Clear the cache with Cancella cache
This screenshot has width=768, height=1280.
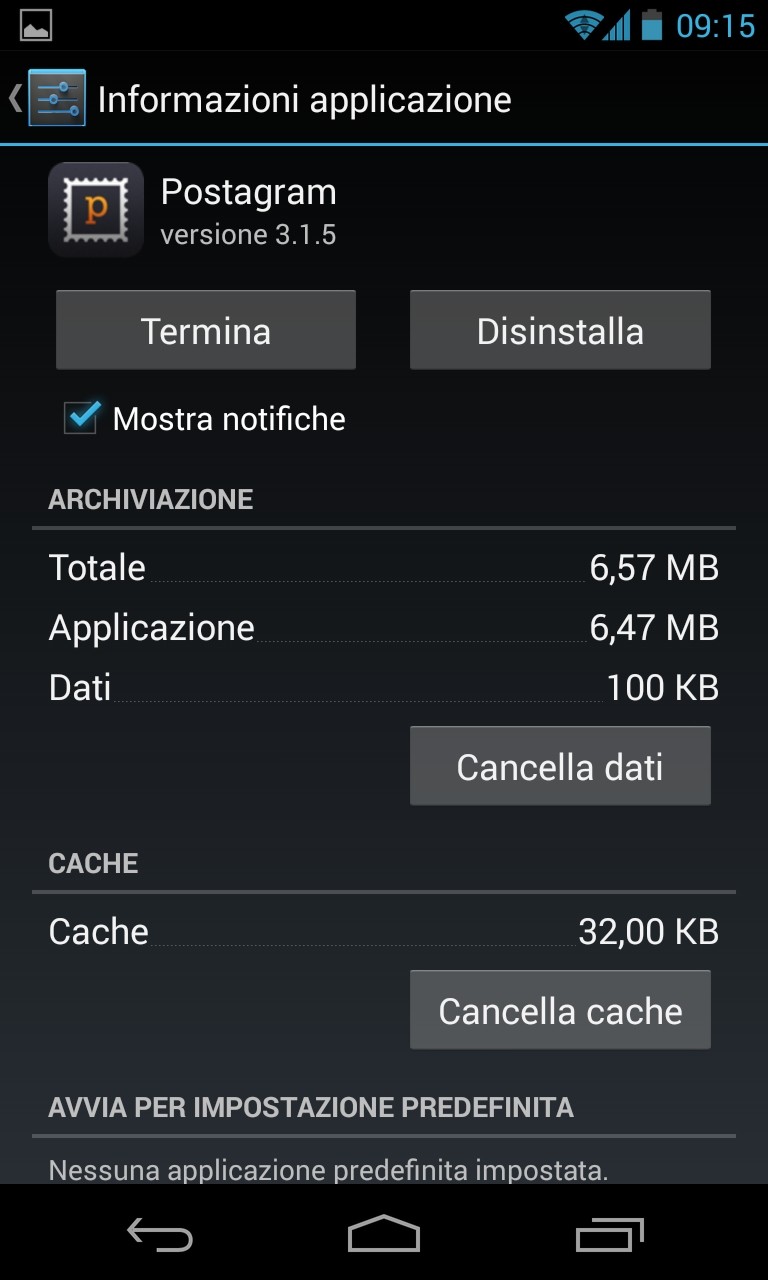tap(560, 1011)
